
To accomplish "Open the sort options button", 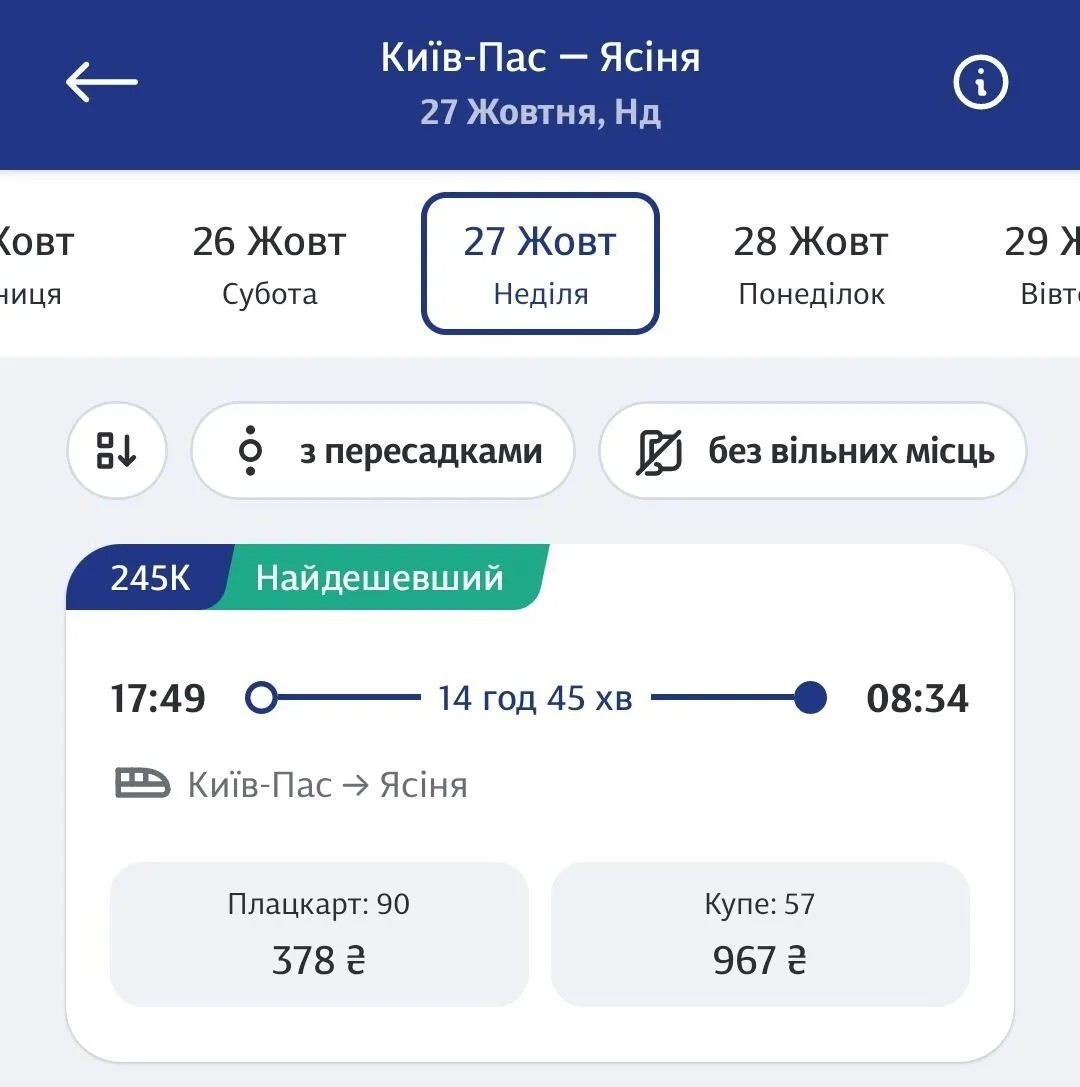I will click(117, 451).
